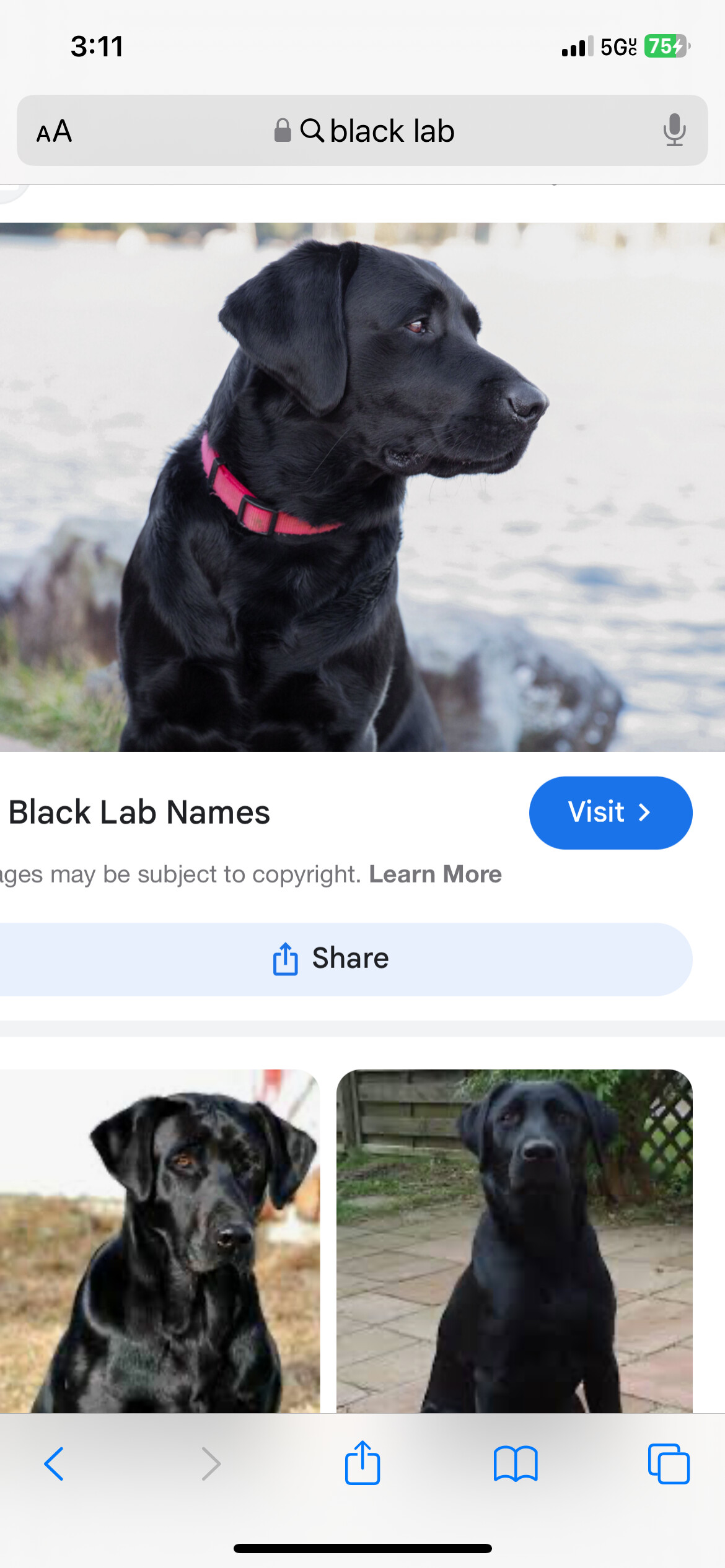The image size is (725, 1568).
Task: Visit the Black Lab Names page
Action: (x=610, y=812)
